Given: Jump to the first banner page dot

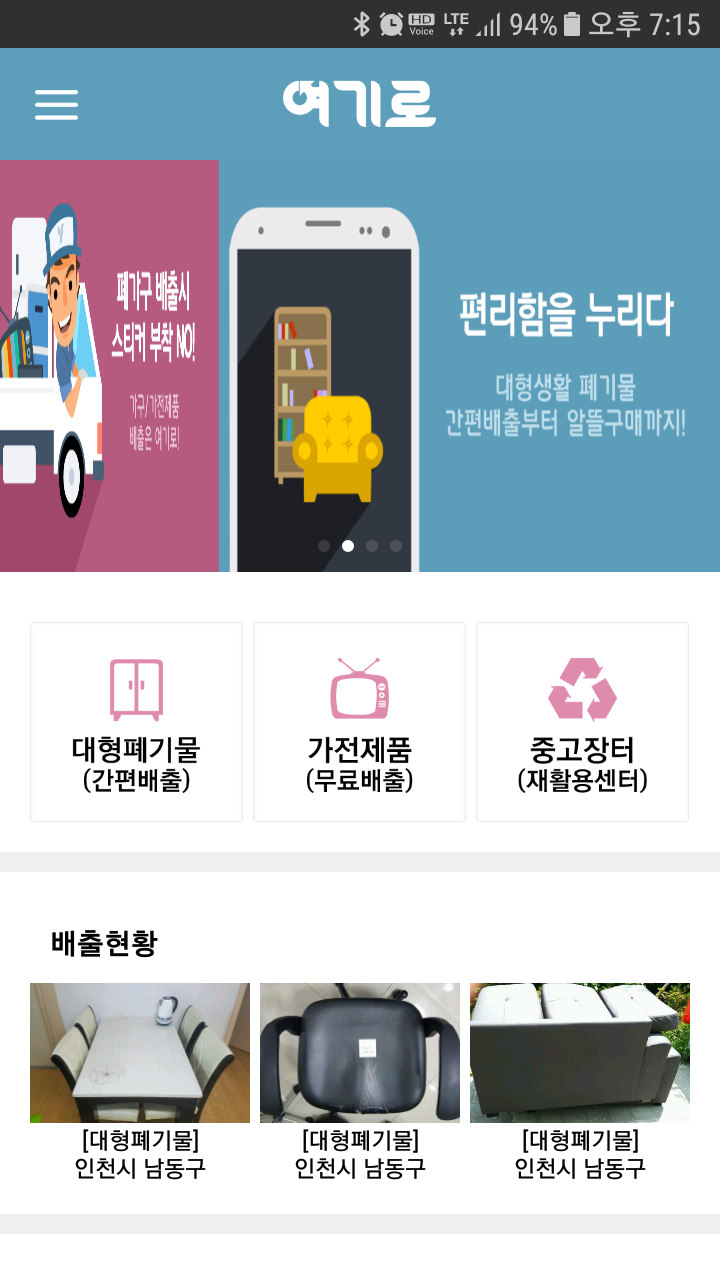Looking at the screenshot, I should 324,546.
